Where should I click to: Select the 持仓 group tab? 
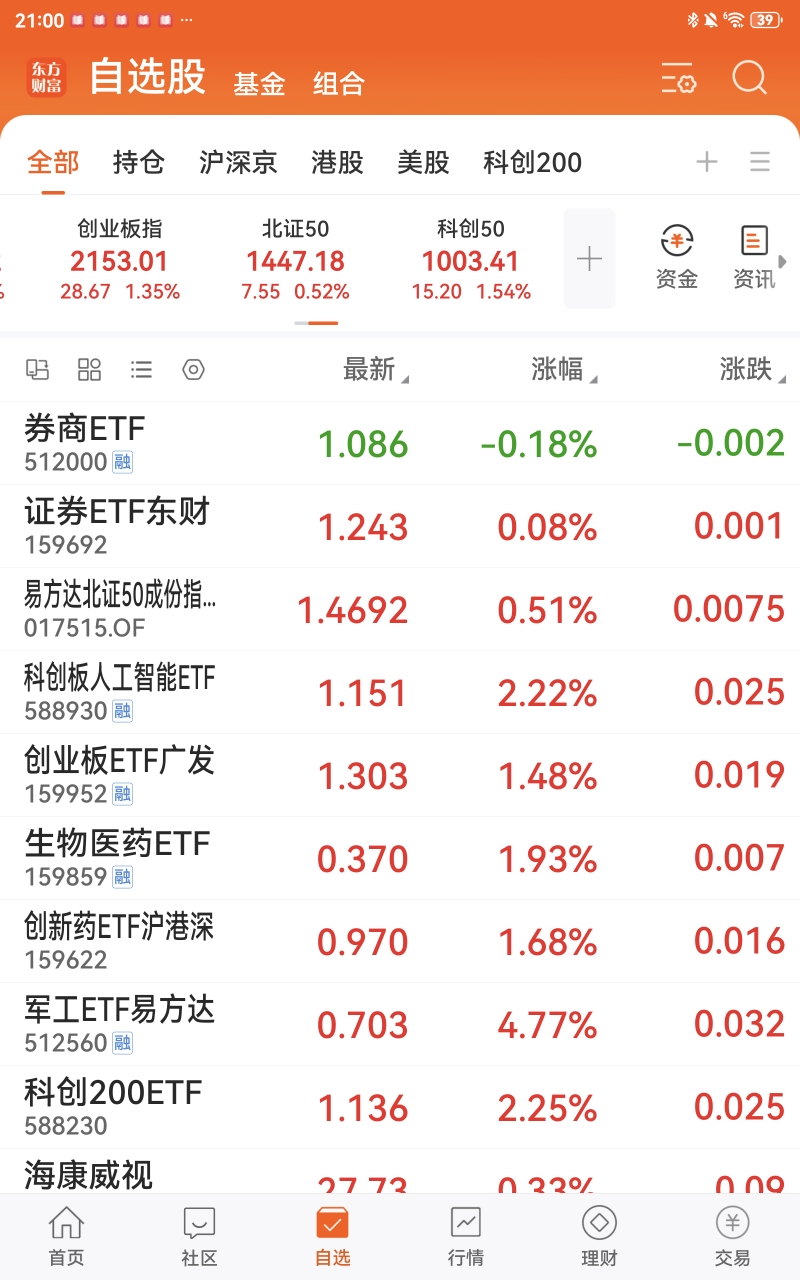click(x=138, y=162)
